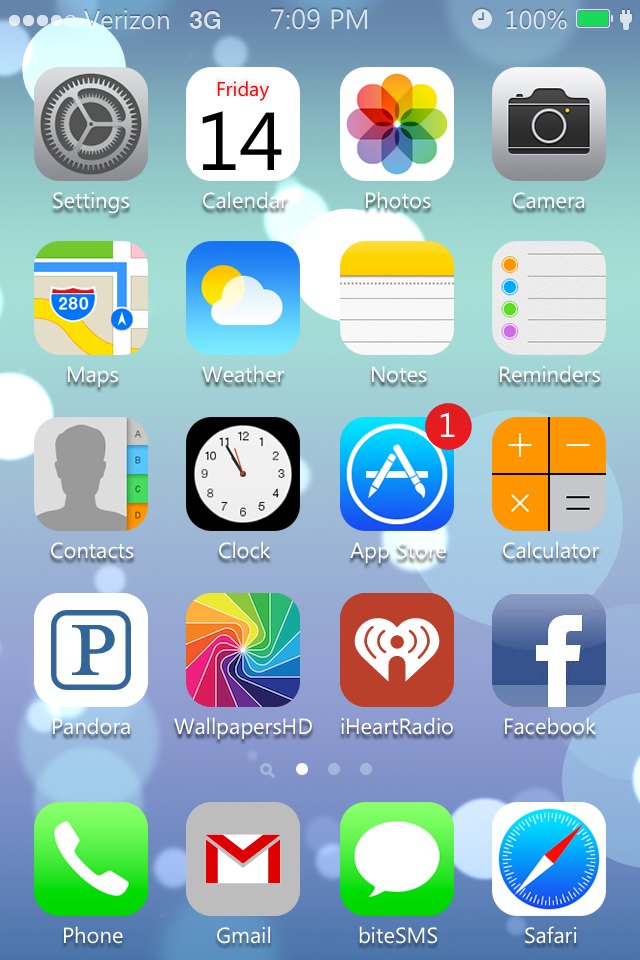The width and height of the screenshot is (640, 960).
Task: Launch the Calculator app
Action: tap(549, 474)
